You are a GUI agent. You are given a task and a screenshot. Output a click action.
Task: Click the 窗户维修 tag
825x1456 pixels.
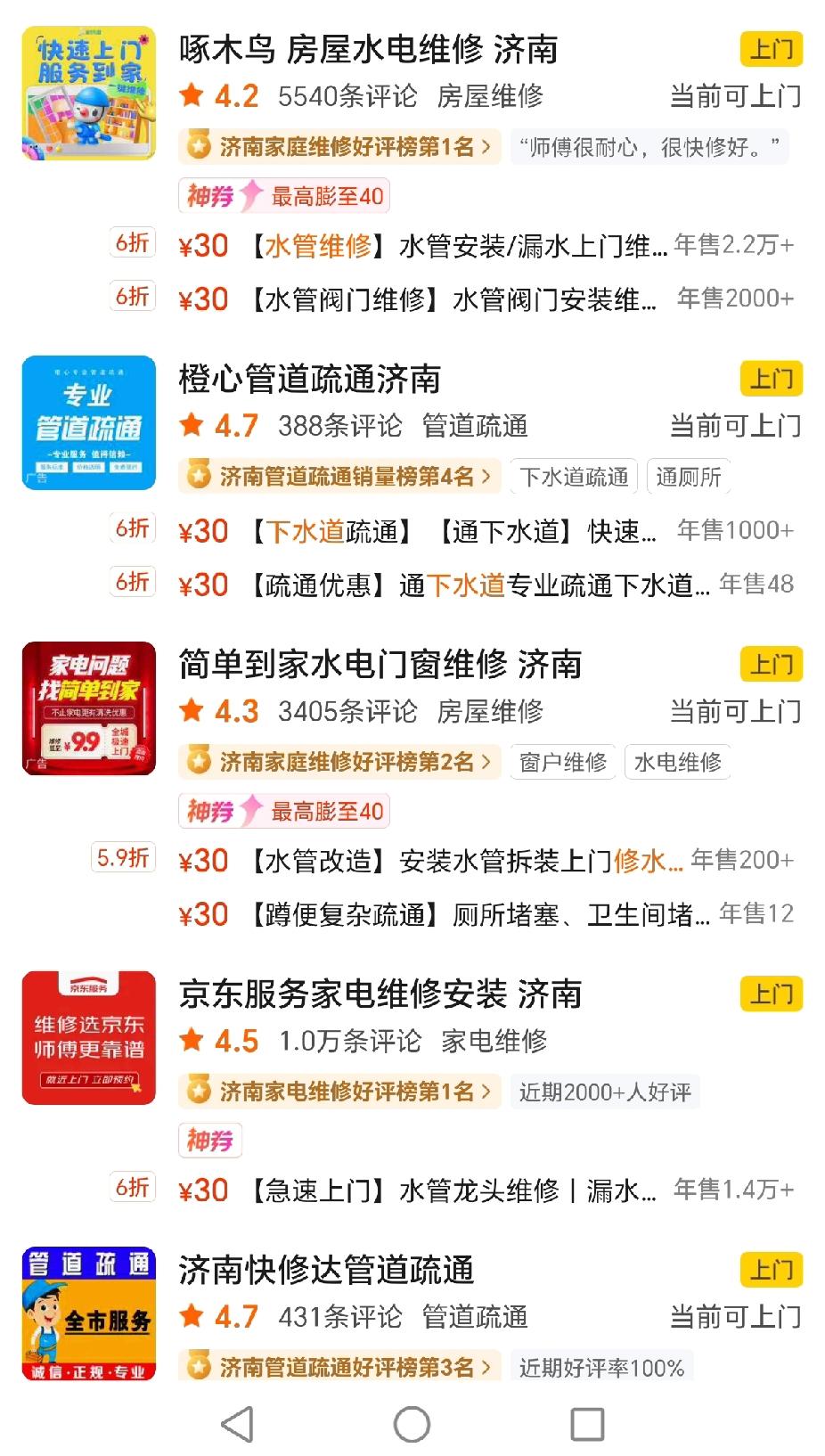pos(563,761)
